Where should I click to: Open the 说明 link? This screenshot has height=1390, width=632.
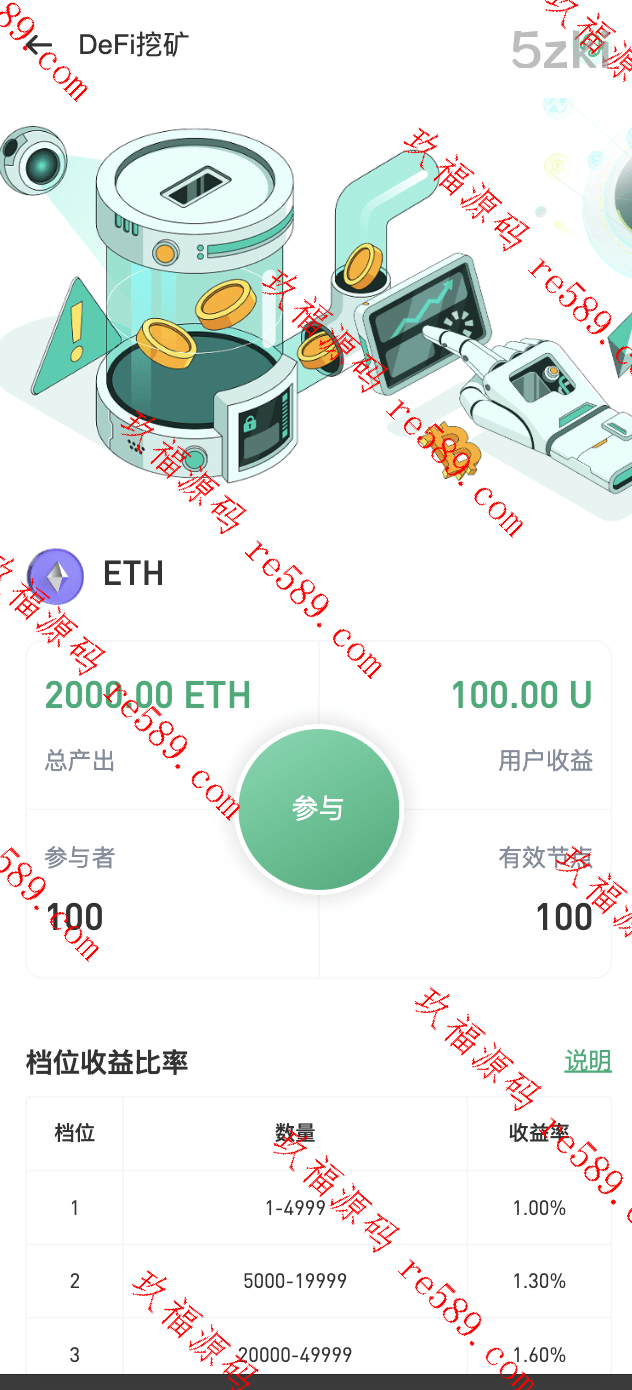click(x=587, y=1061)
